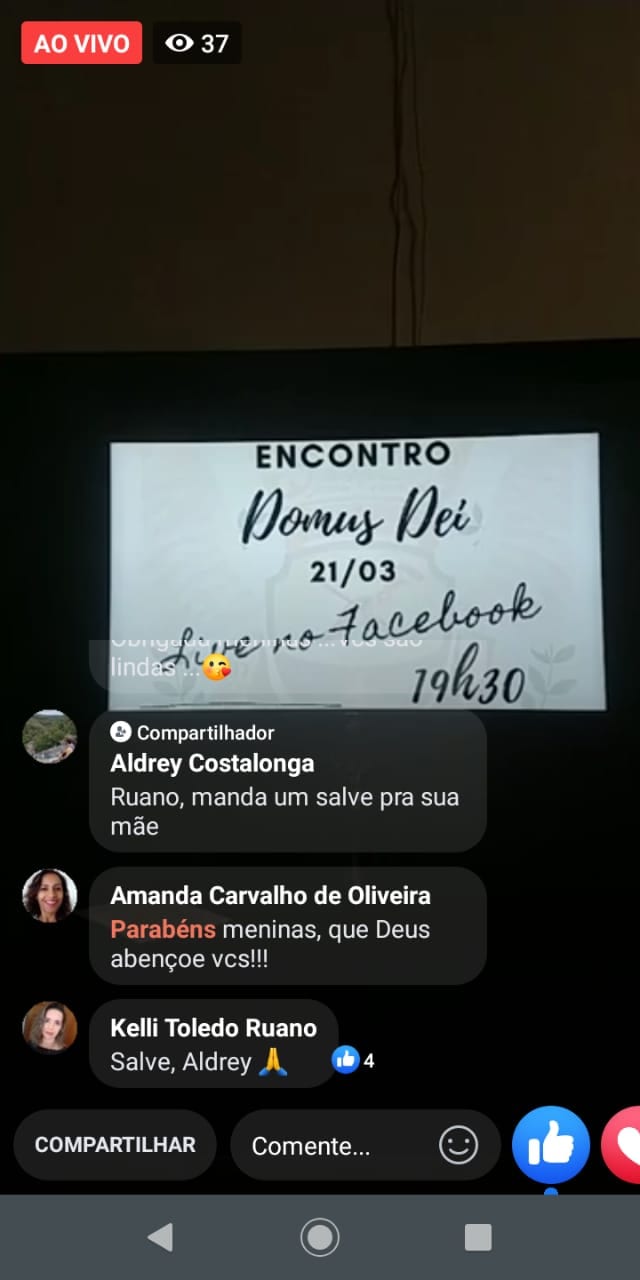Tap the COMPARTILHAR button

click(x=115, y=1145)
